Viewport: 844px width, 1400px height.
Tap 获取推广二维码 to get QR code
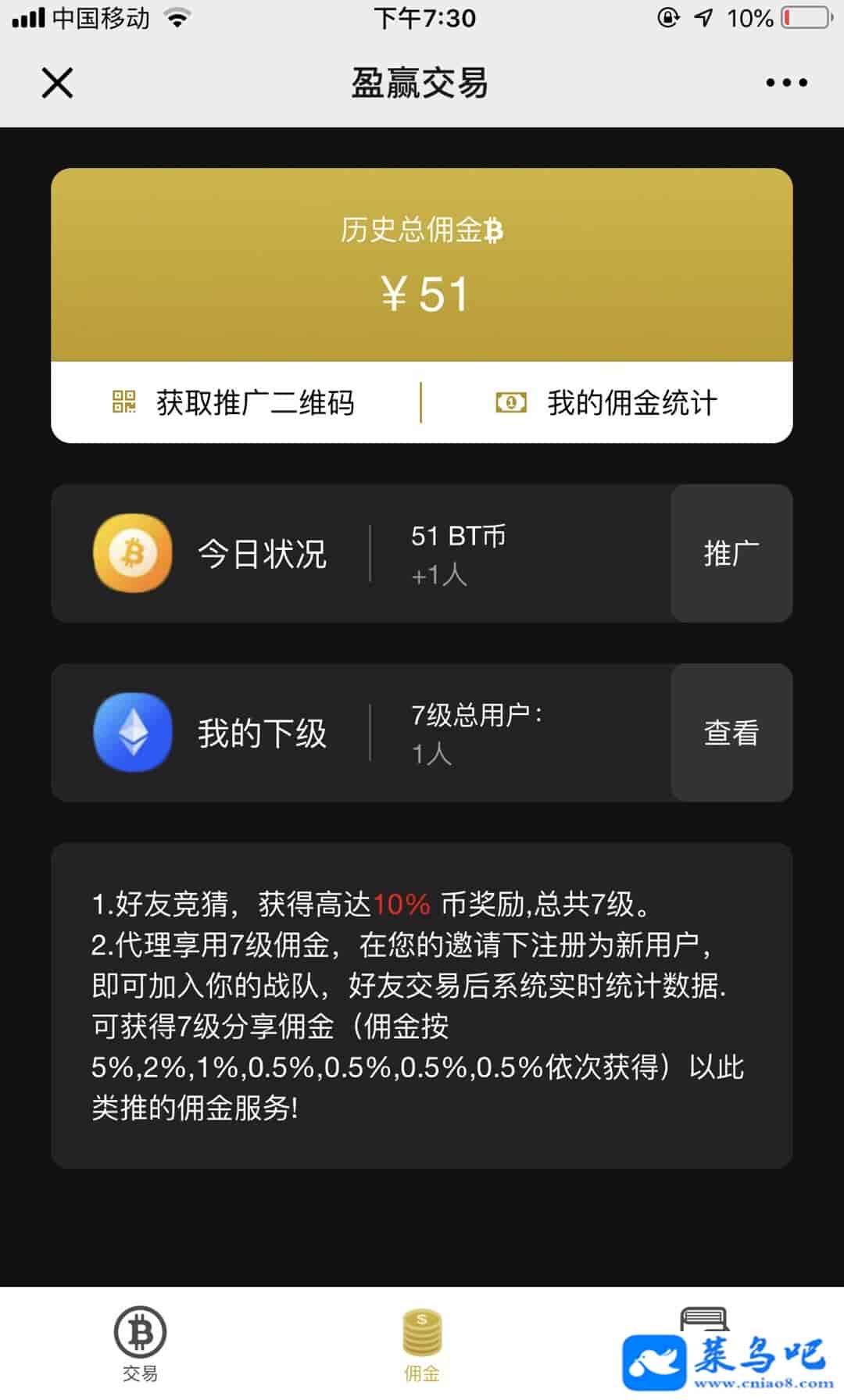coord(234,402)
